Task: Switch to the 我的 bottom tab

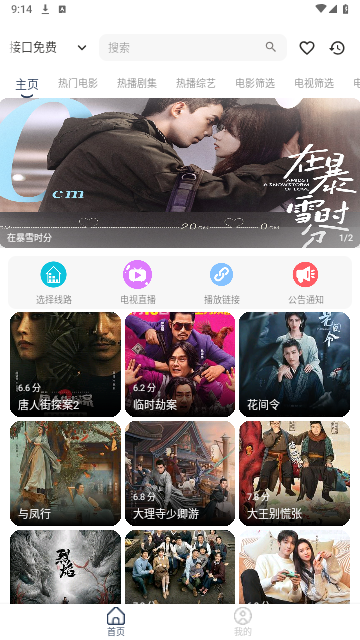Action: coord(242,622)
